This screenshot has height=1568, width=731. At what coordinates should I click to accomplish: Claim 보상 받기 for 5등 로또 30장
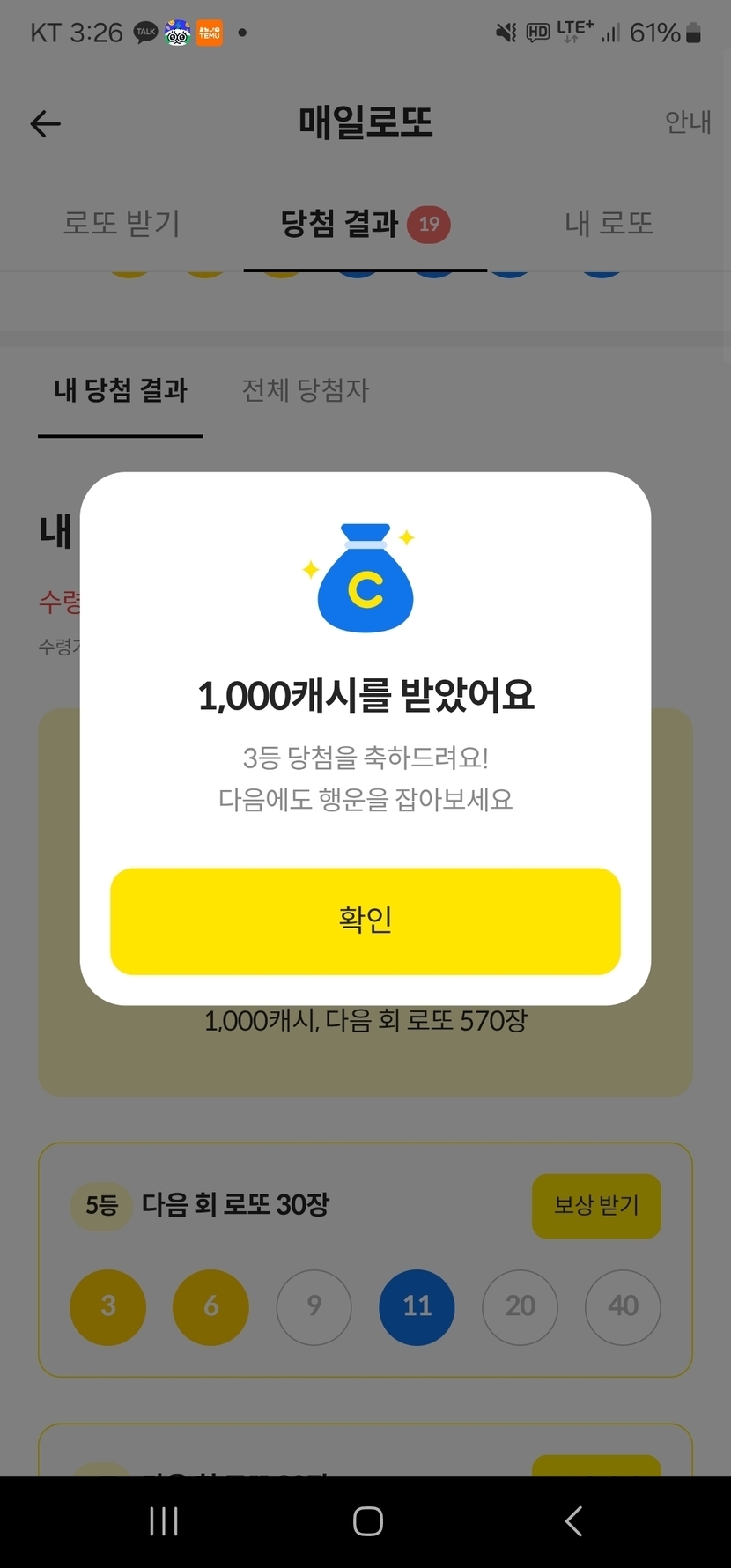tap(596, 1205)
